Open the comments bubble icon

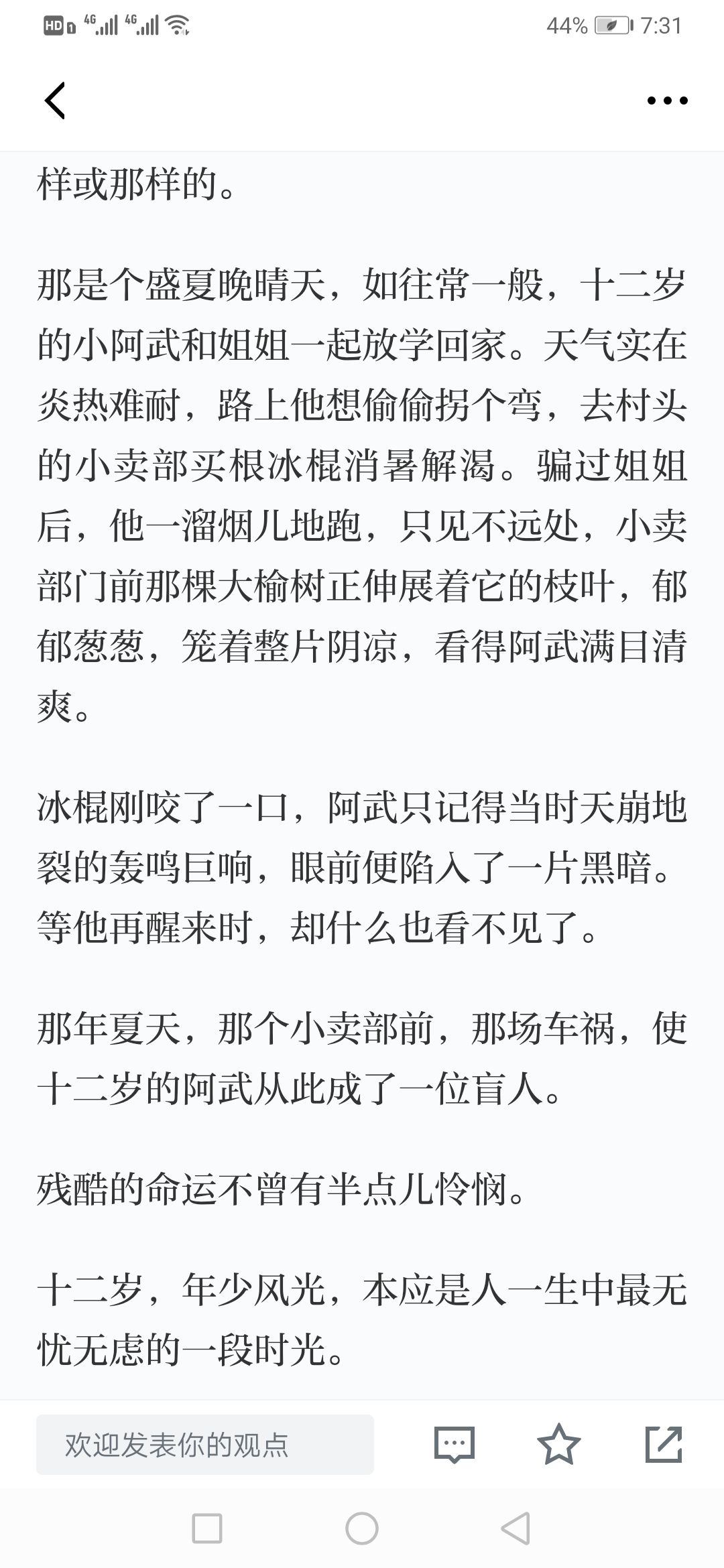pyautogui.click(x=455, y=1445)
